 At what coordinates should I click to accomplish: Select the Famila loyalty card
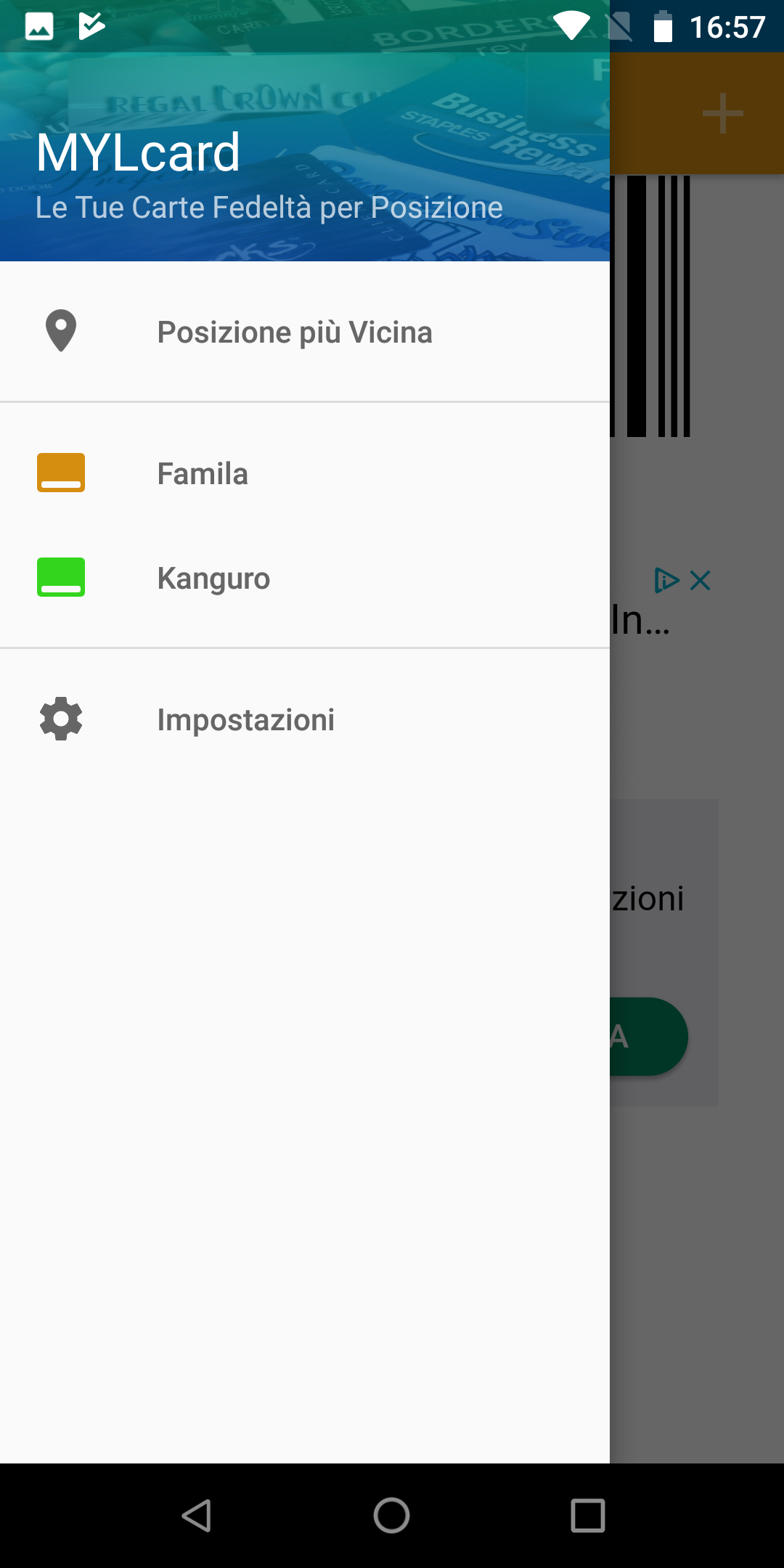click(203, 473)
